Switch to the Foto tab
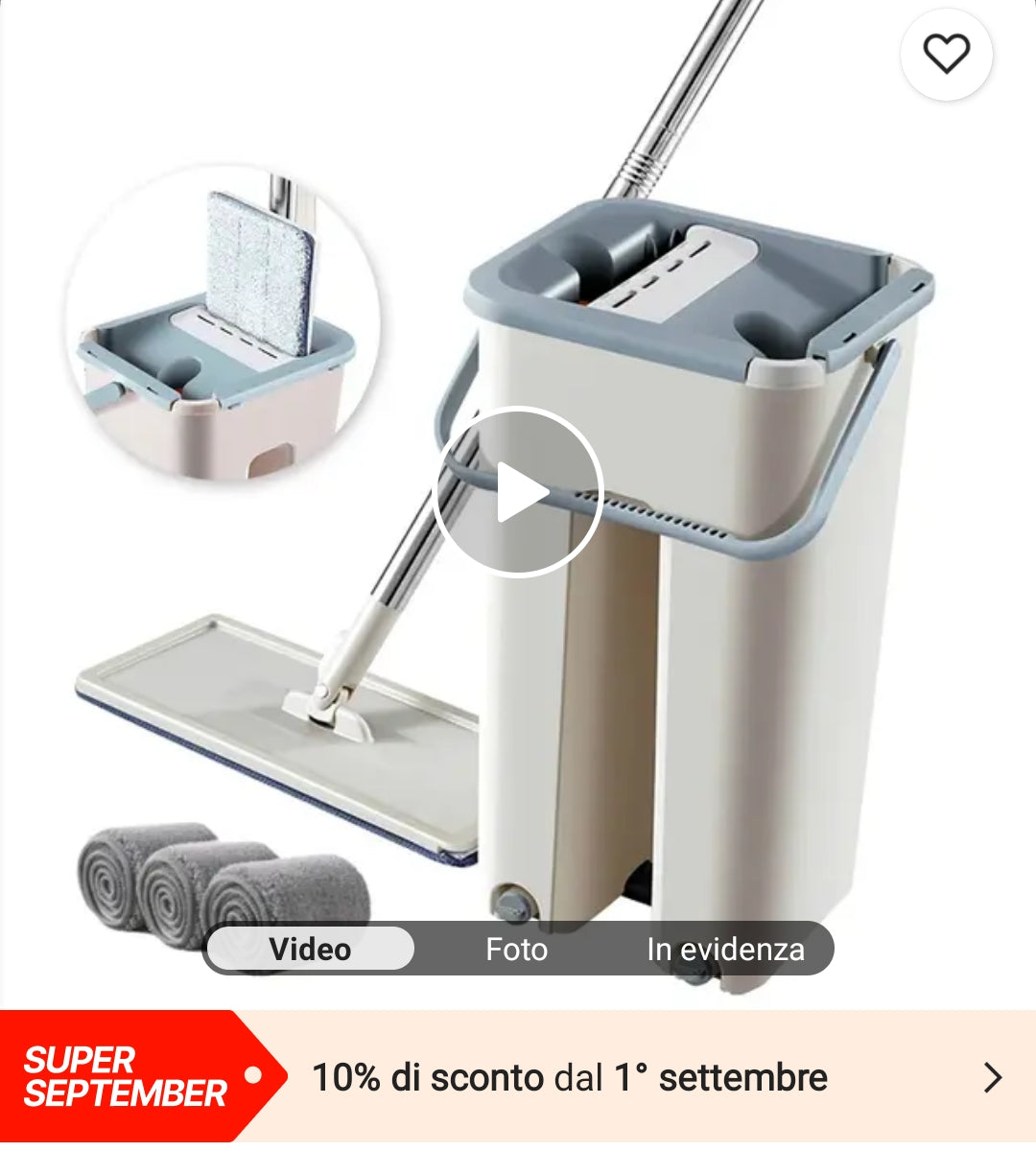 pyautogui.click(x=516, y=950)
